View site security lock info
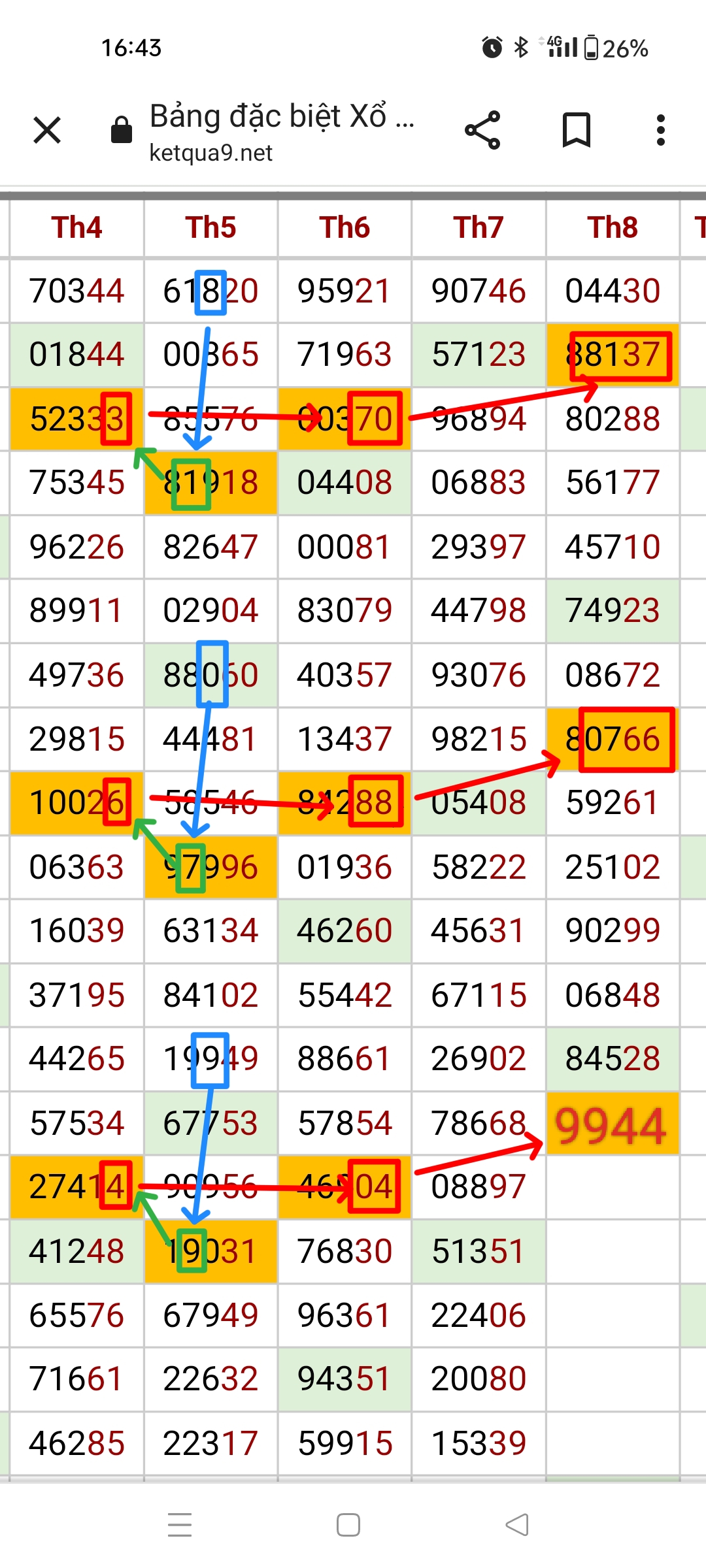Image resolution: width=706 pixels, height=1568 pixels. click(122, 130)
